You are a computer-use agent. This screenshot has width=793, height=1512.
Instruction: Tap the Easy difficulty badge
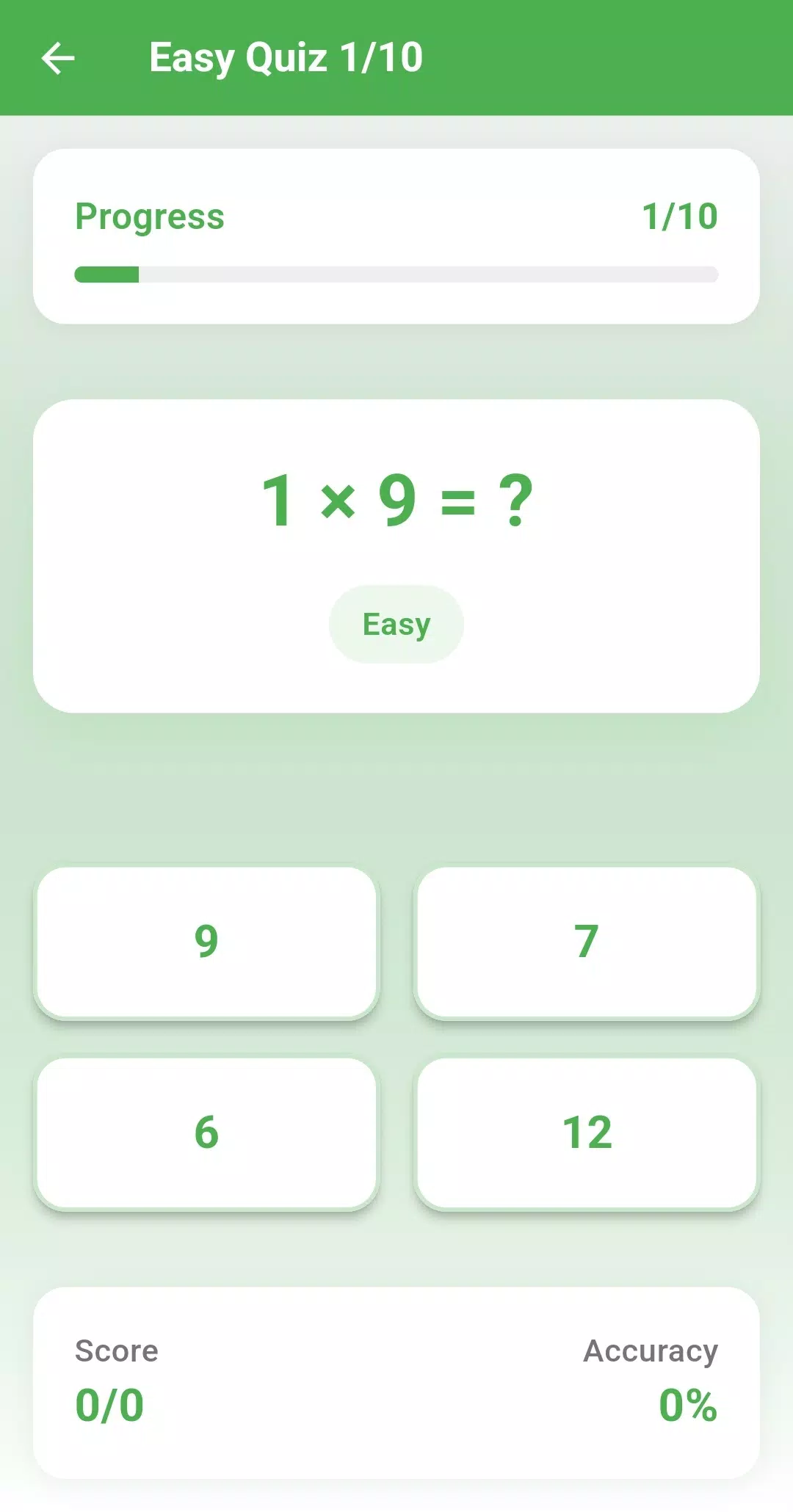pyautogui.click(x=396, y=624)
